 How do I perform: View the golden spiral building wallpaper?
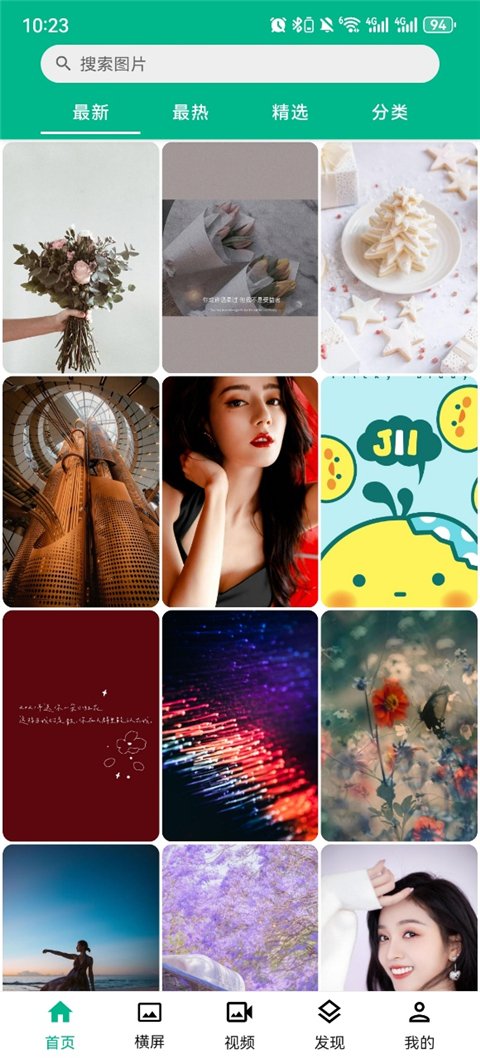click(x=81, y=491)
